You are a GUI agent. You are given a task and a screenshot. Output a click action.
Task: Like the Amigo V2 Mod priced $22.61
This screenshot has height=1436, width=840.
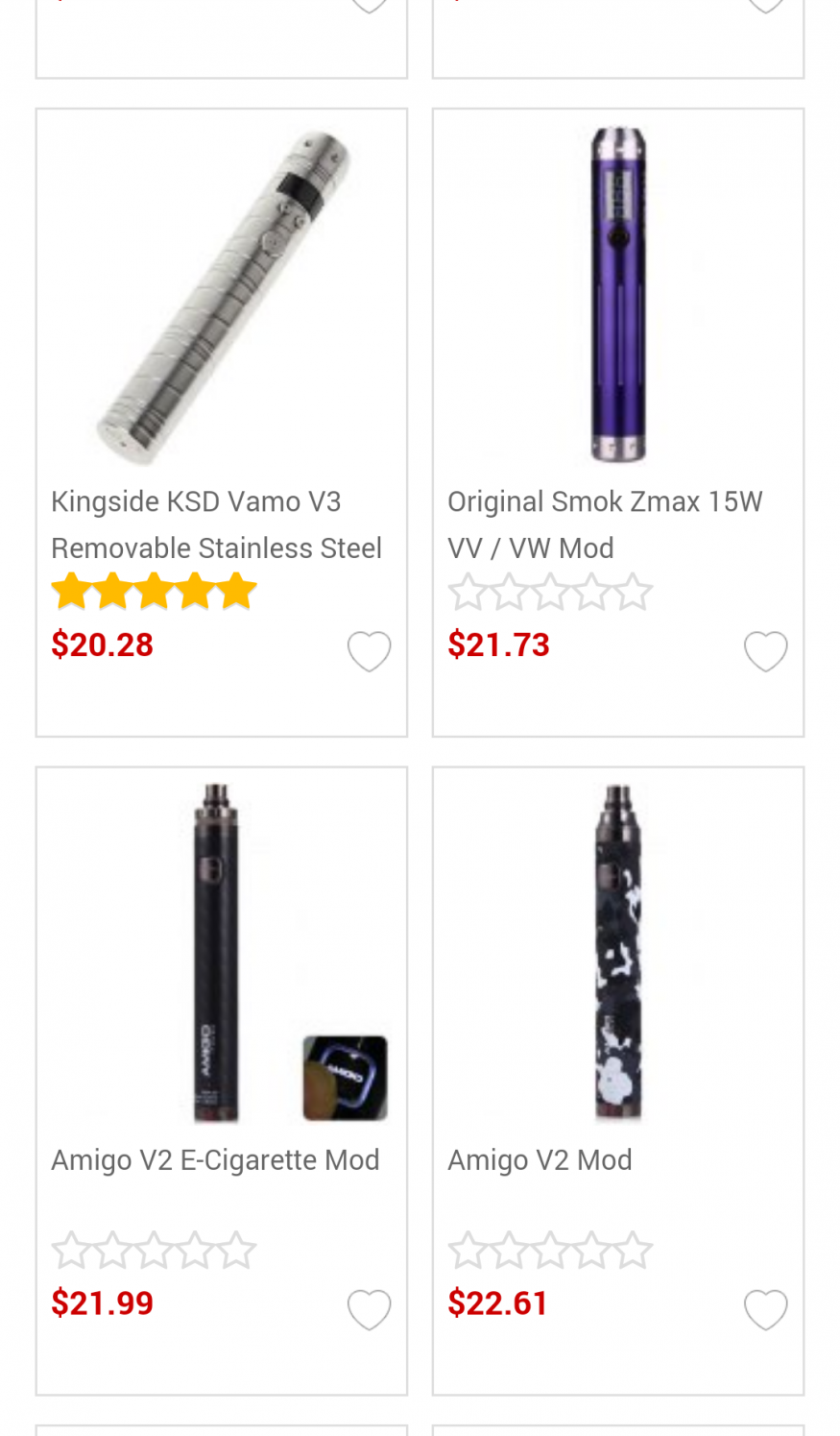pyautogui.click(x=765, y=1309)
